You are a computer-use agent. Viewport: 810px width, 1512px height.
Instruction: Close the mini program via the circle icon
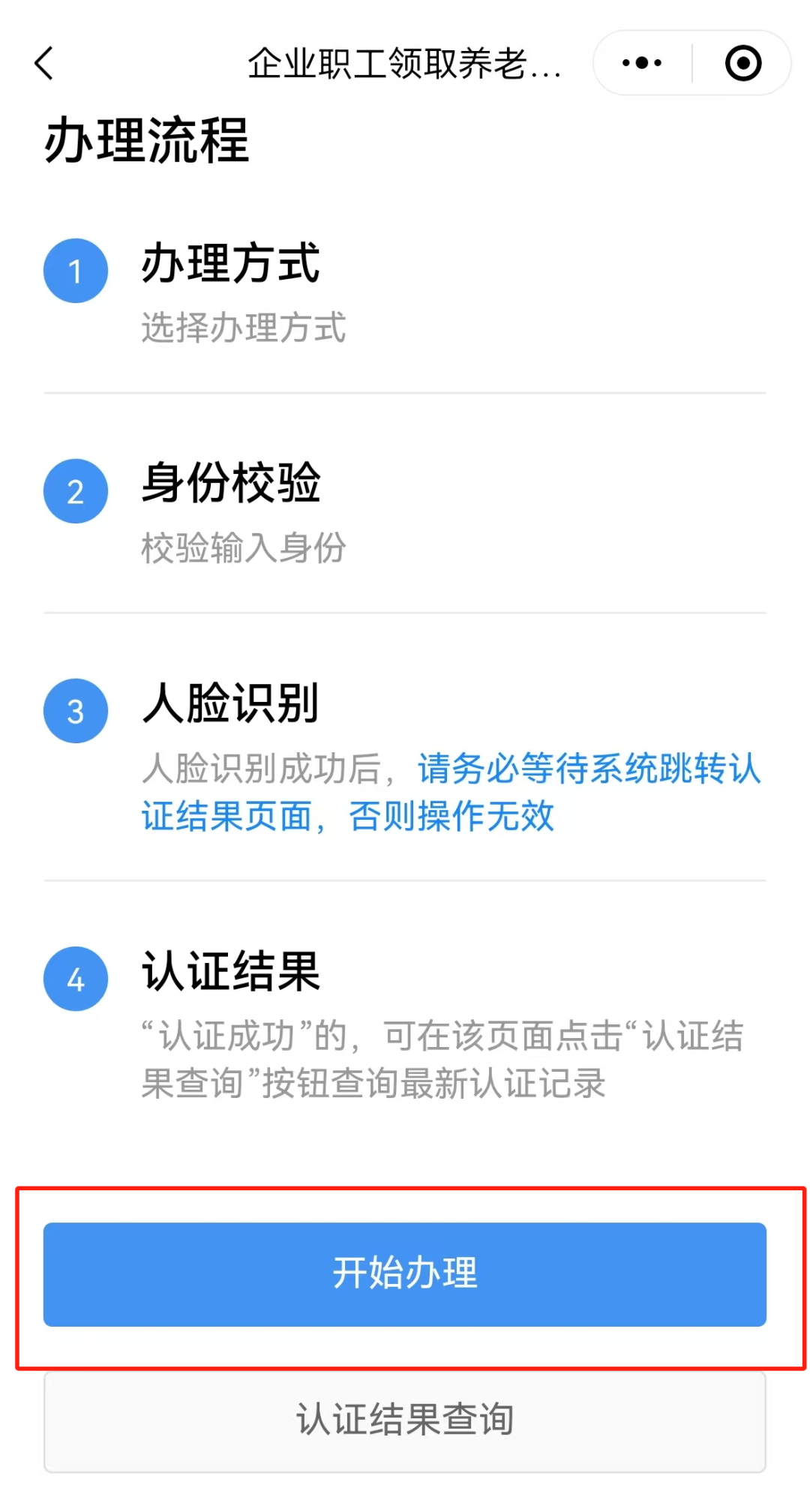point(742,63)
